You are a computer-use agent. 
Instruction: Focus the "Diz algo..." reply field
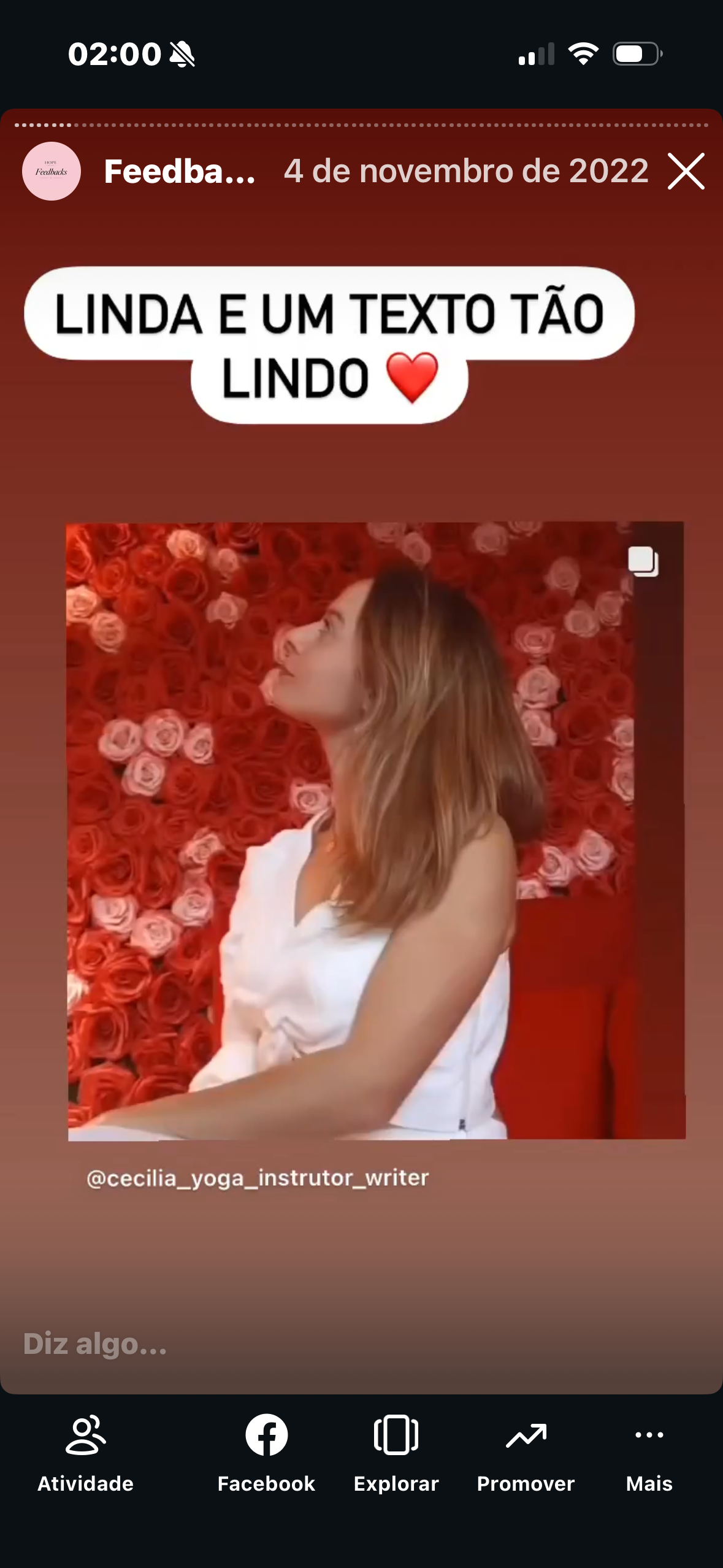(361, 1343)
